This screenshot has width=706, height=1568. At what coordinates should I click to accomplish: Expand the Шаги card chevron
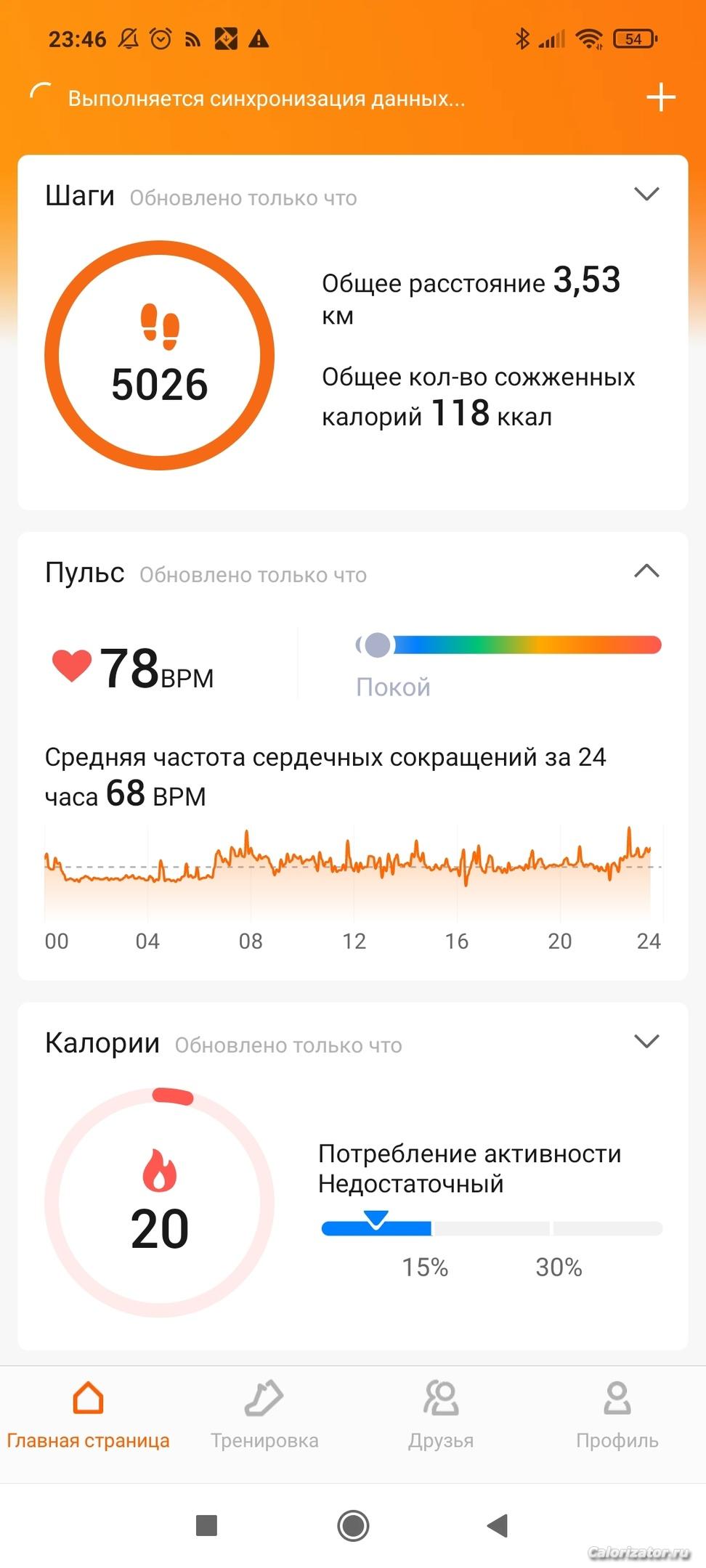pos(646,194)
